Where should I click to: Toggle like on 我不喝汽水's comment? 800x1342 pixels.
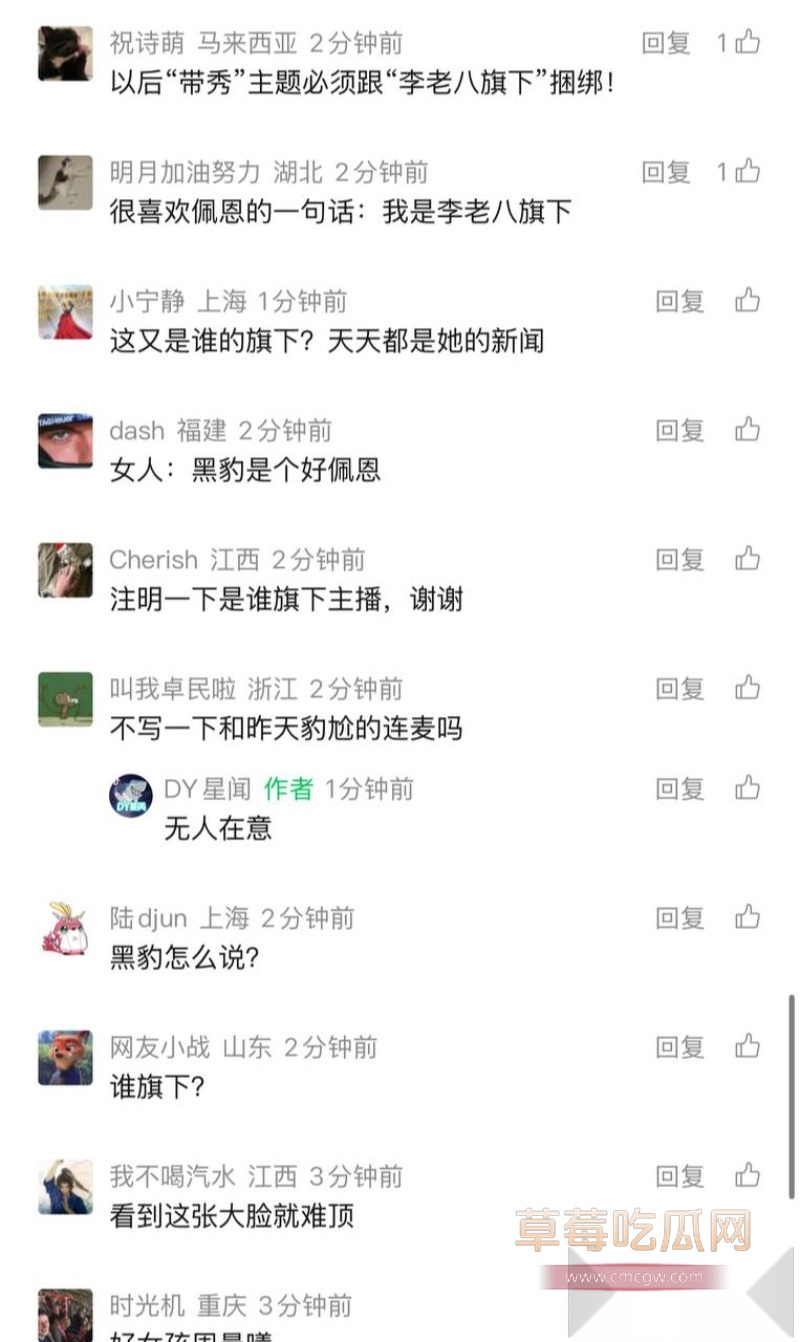point(748,1176)
